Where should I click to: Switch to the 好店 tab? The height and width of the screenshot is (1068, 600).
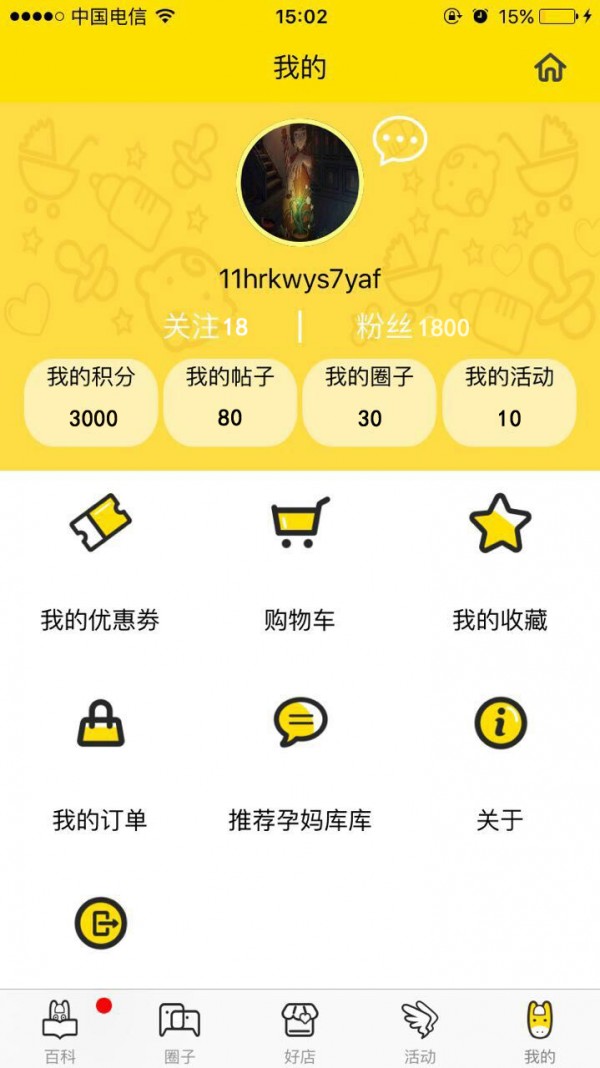pos(300,1030)
